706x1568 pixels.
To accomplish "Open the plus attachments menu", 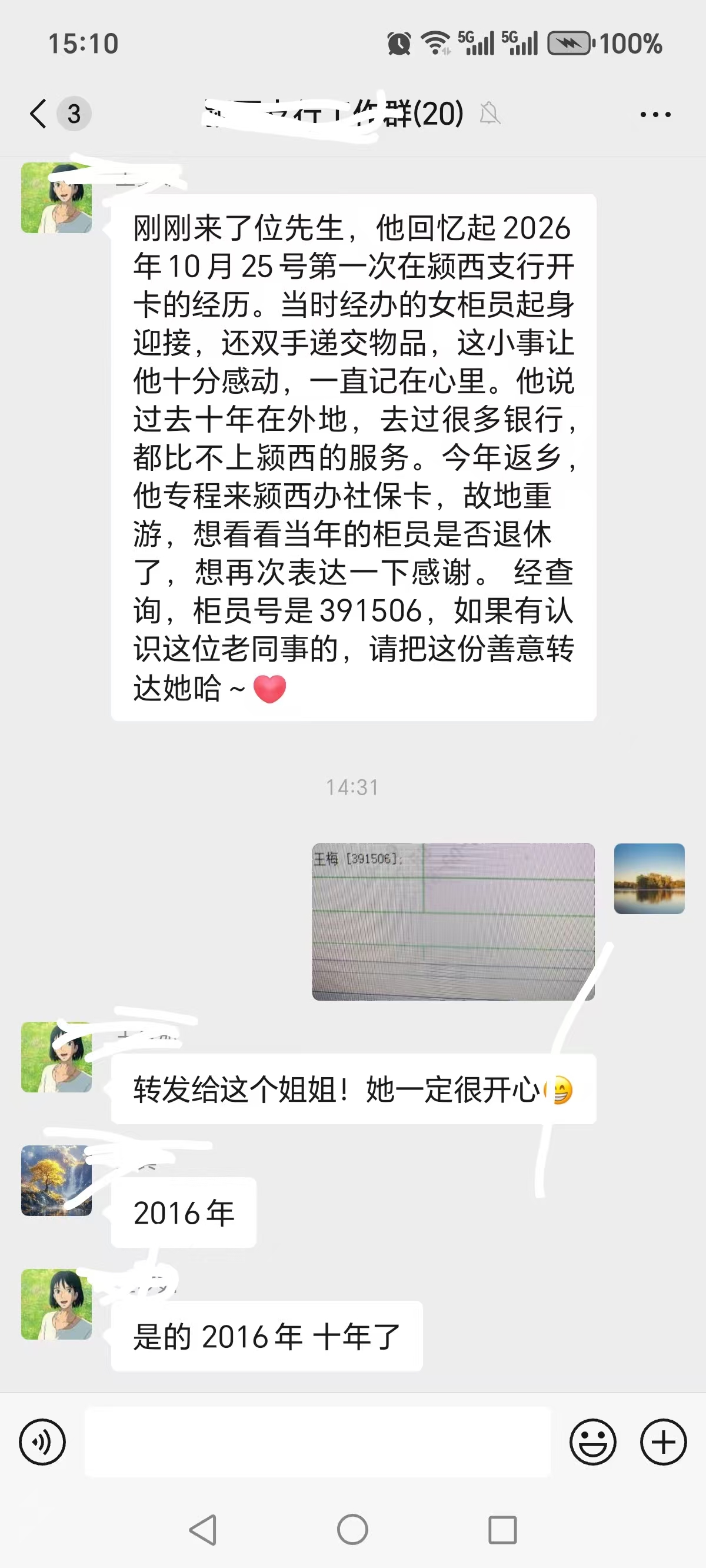I will (663, 1441).
